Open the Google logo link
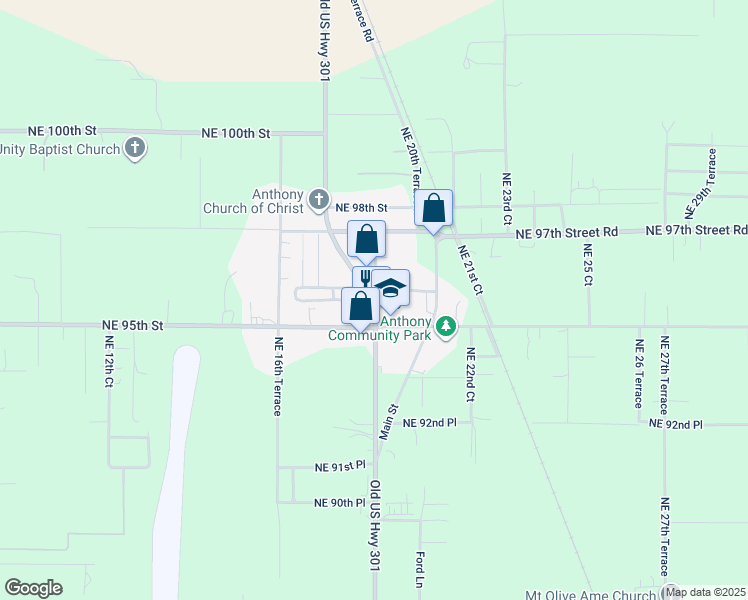 click(x=33, y=588)
